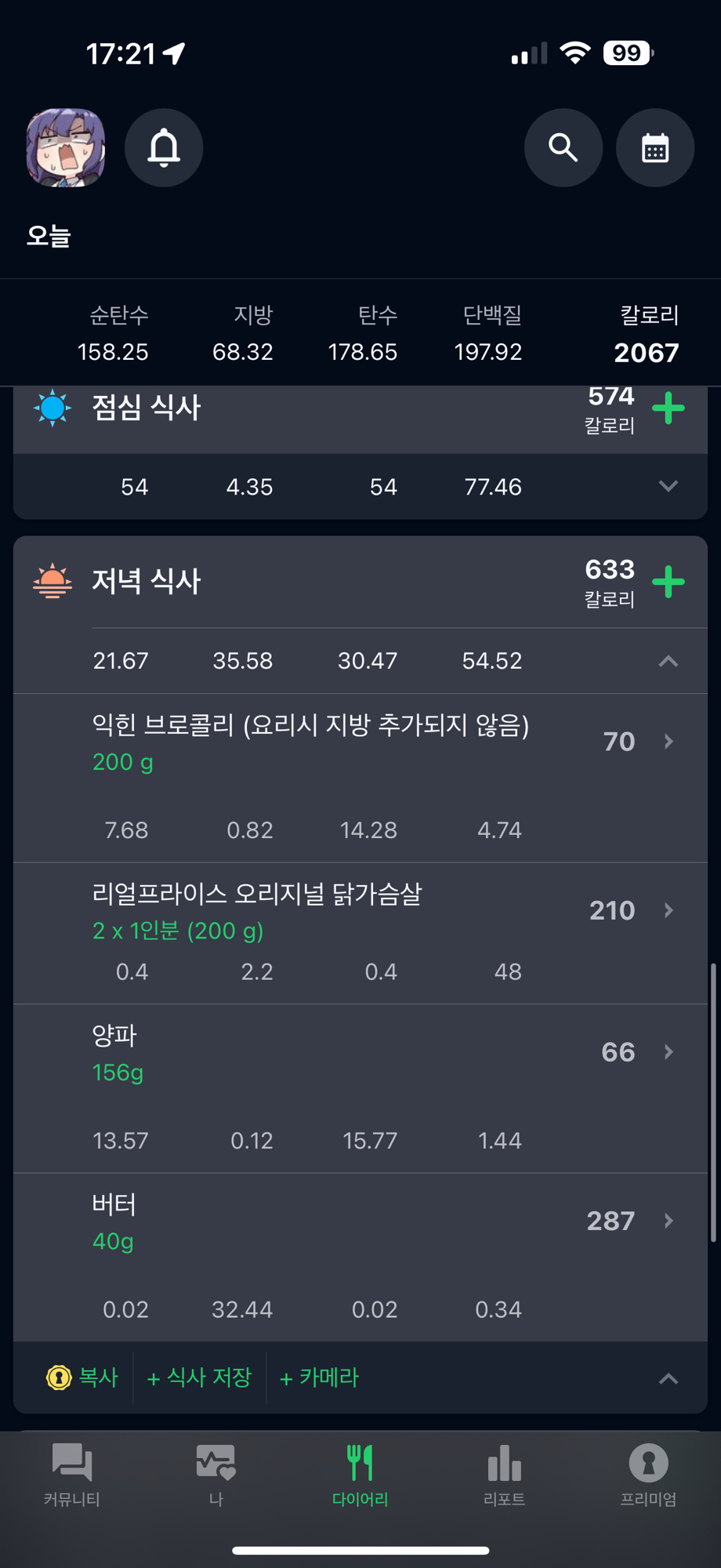This screenshot has height=1568, width=721.
Task: Tap 복사 to copy the meal
Action: pos(82,1377)
